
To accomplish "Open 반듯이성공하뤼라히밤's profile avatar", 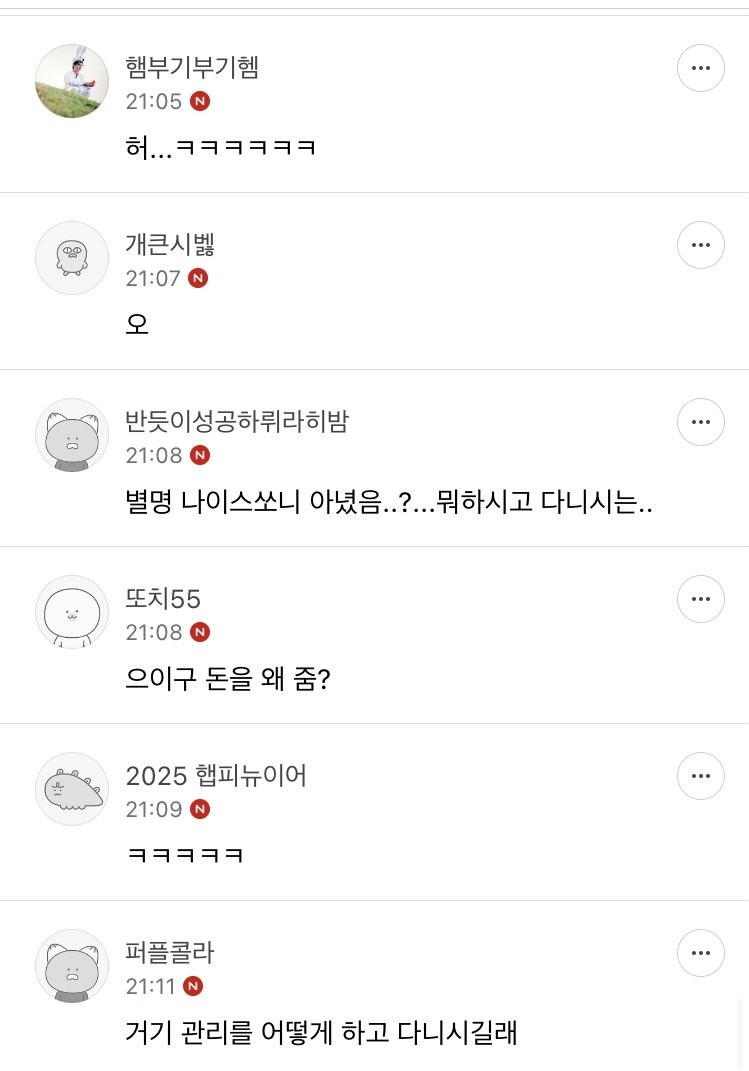I will (x=72, y=435).
